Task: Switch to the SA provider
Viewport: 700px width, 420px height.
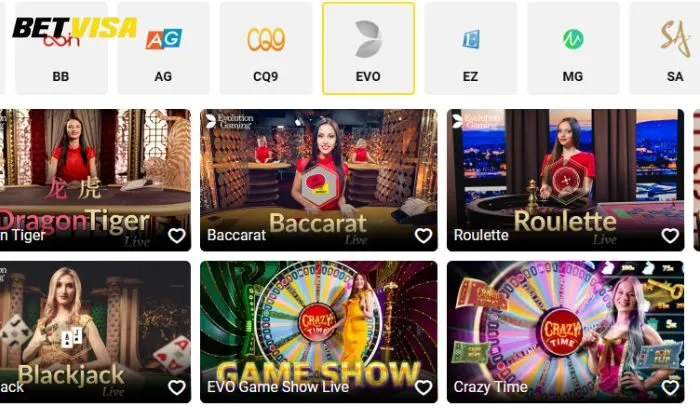Action: click(x=674, y=50)
